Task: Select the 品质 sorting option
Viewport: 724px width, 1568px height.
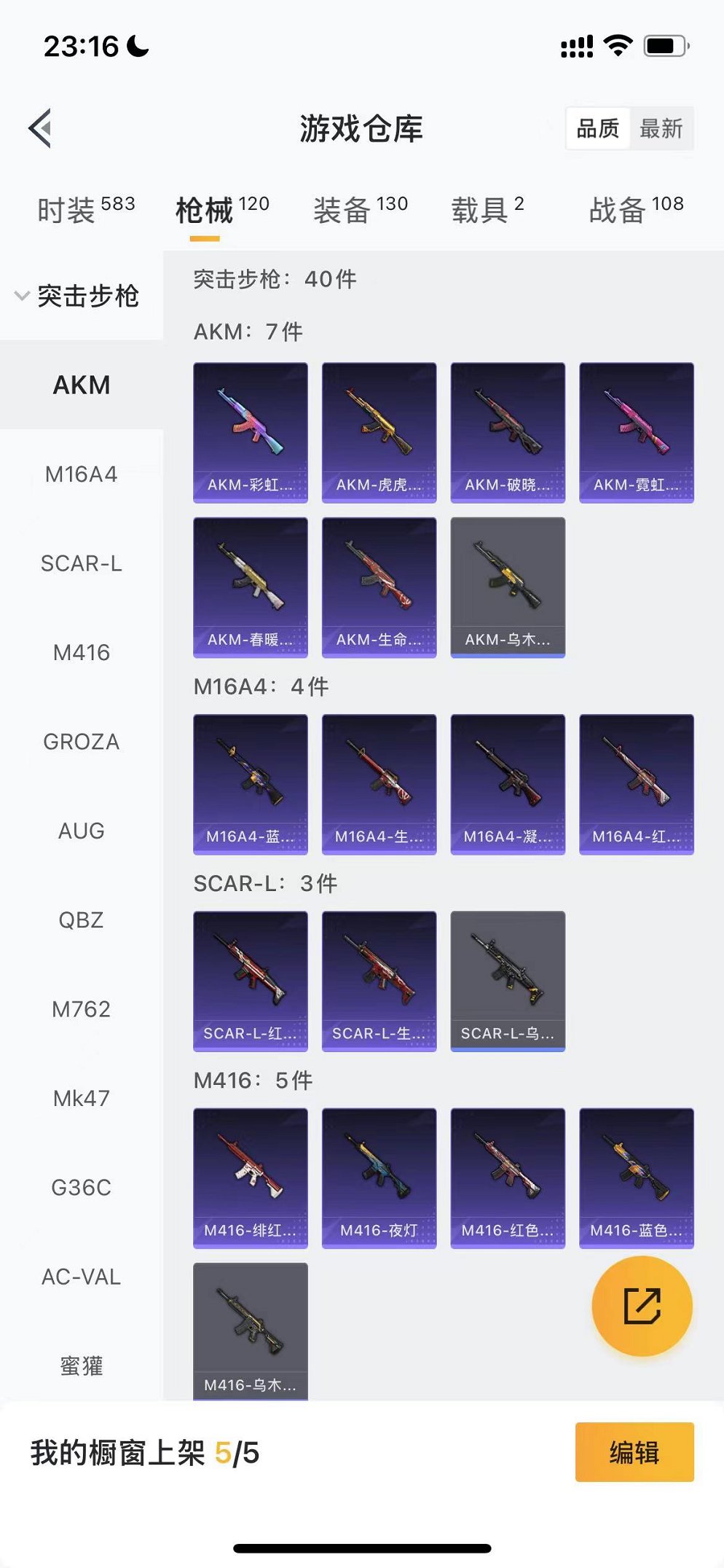Action: tap(597, 129)
